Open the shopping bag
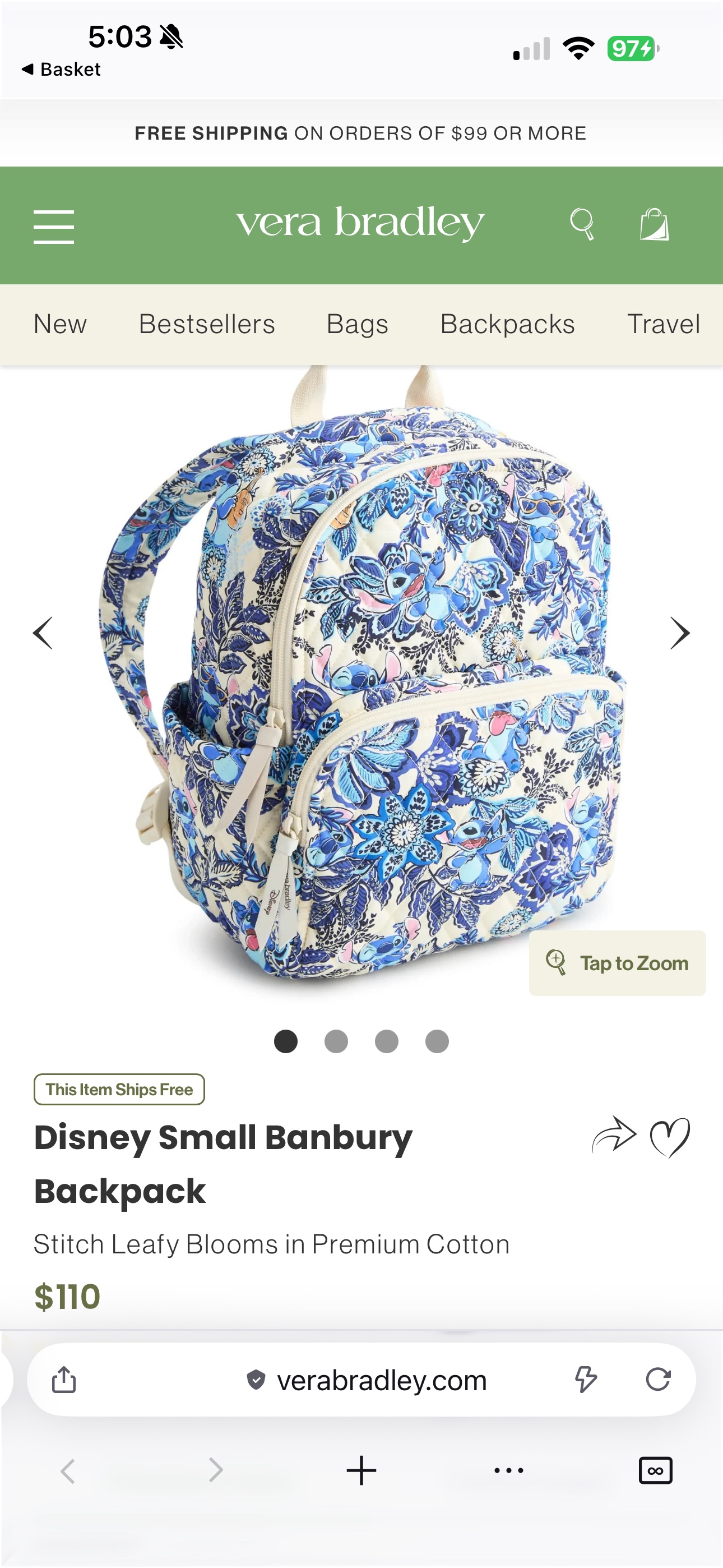Viewport: 723px width, 1568px height. coord(654,224)
